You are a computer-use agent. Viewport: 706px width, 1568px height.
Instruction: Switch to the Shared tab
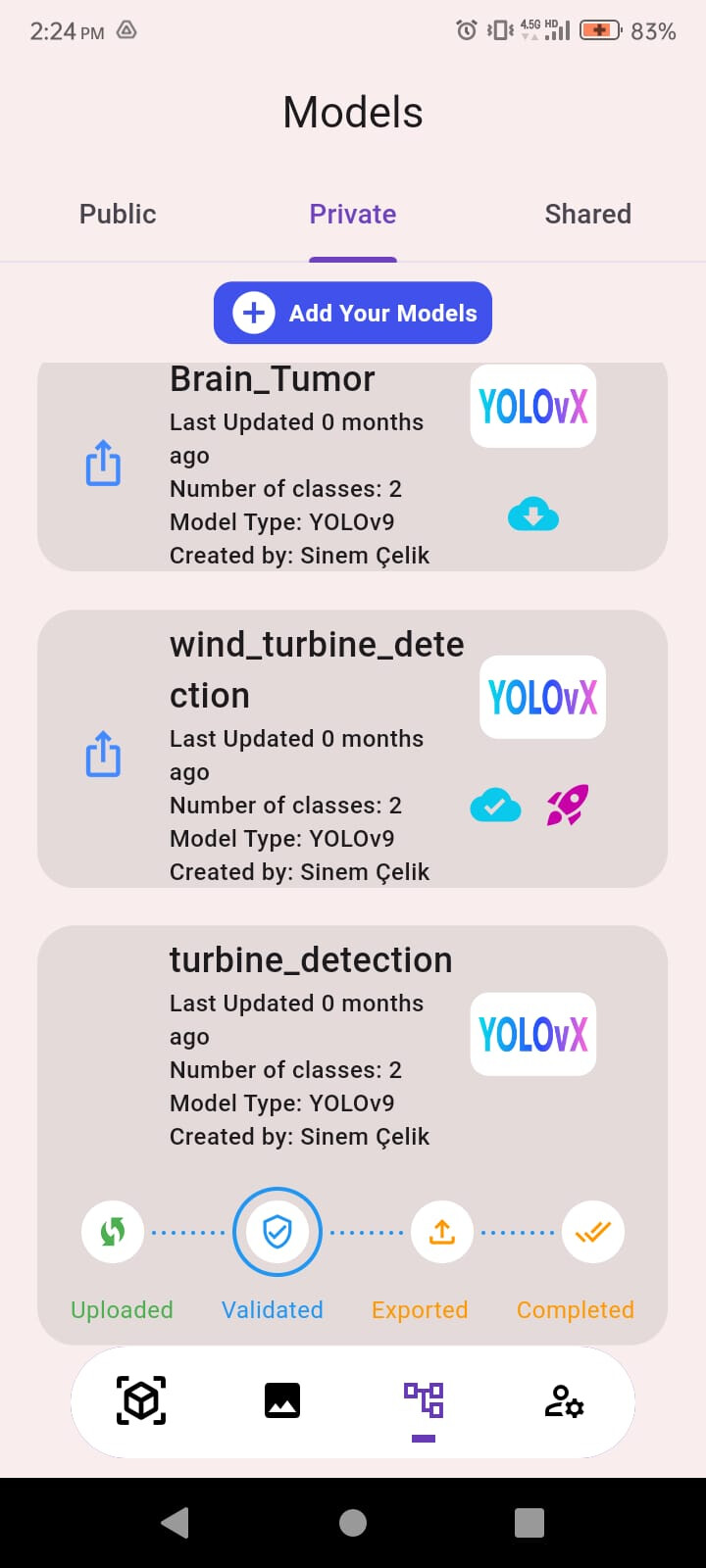click(x=587, y=214)
